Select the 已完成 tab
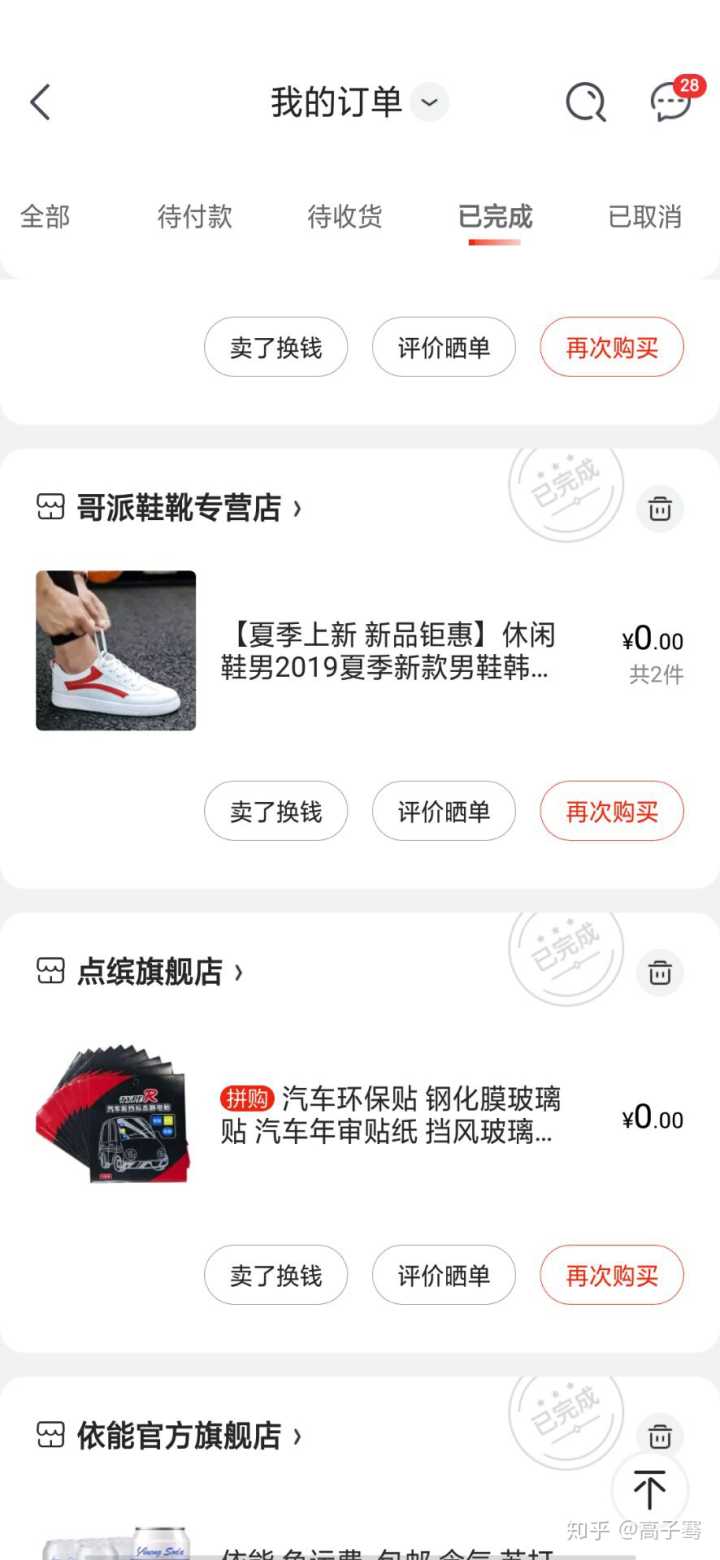The width and height of the screenshot is (720, 1560). (x=495, y=216)
